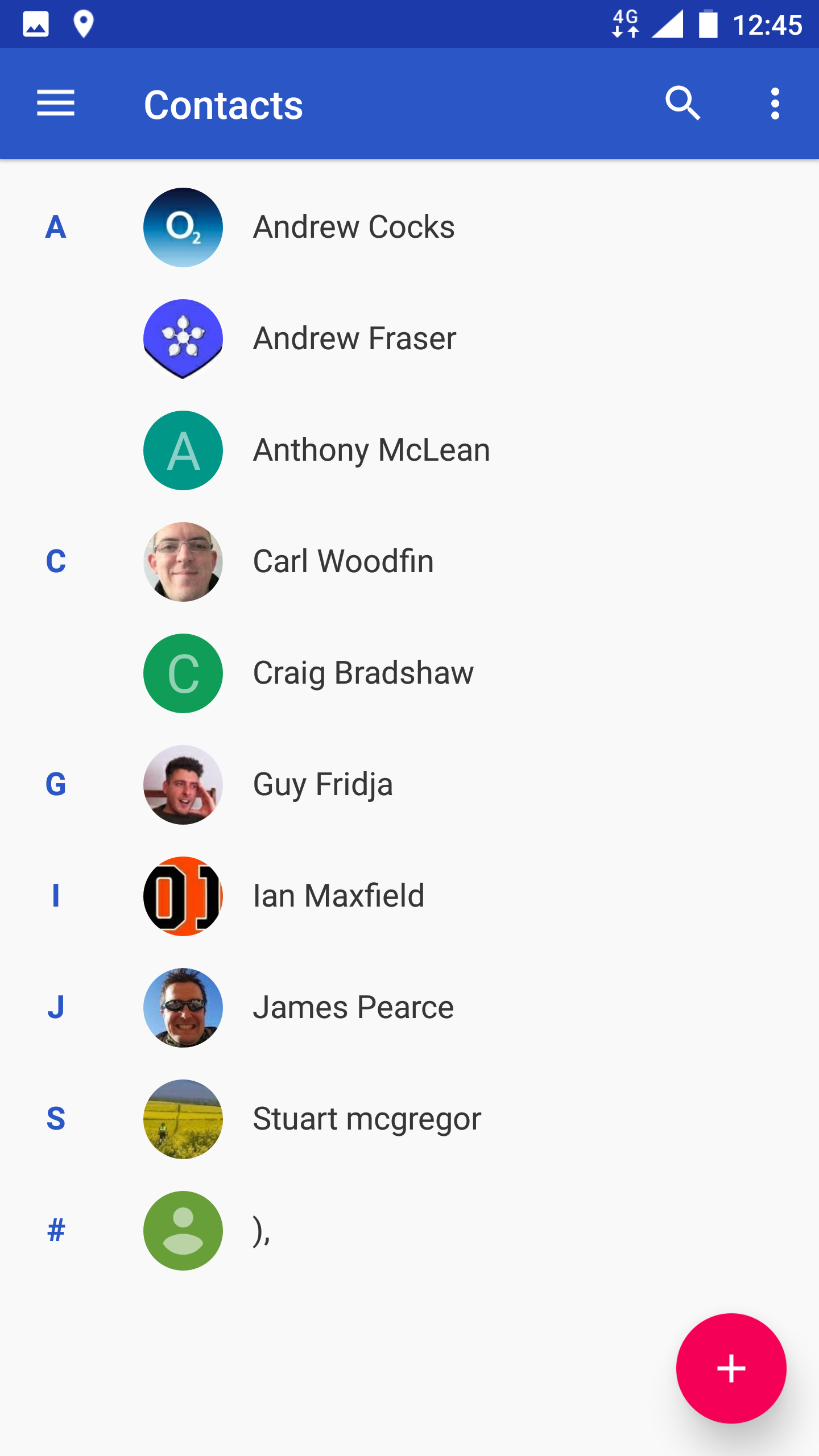Open Andrew Fraser contact

[x=409, y=339]
